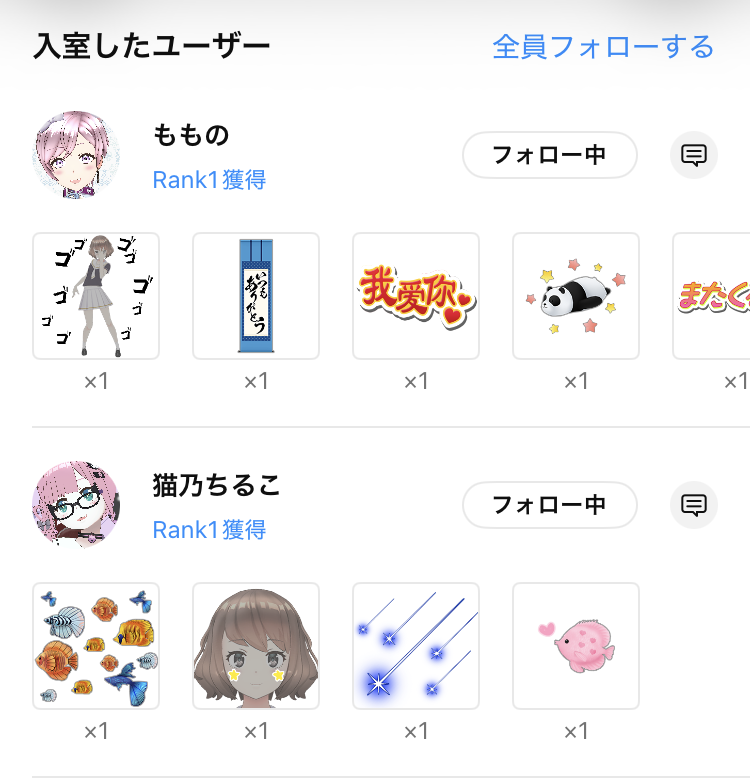
Task: Open message icon next to ももの
Action: click(x=693, y=155)
